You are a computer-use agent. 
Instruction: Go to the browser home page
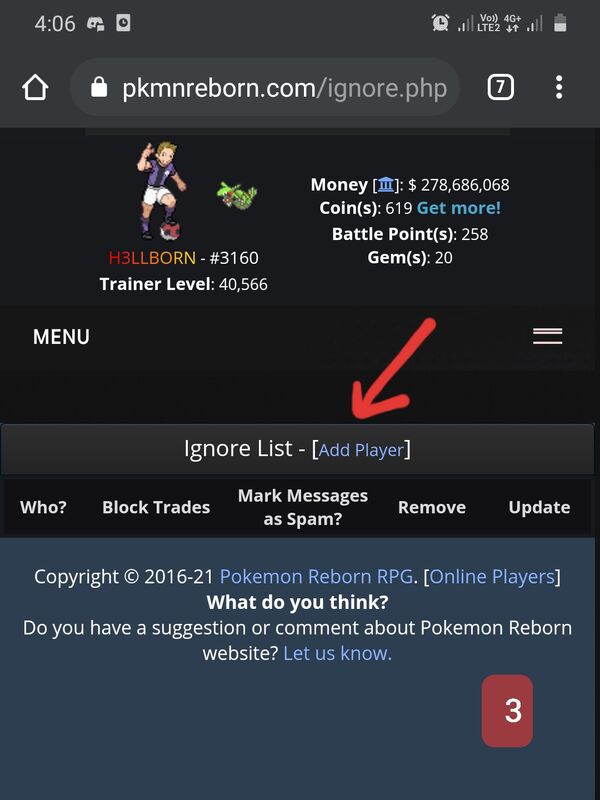coord(35,88)
